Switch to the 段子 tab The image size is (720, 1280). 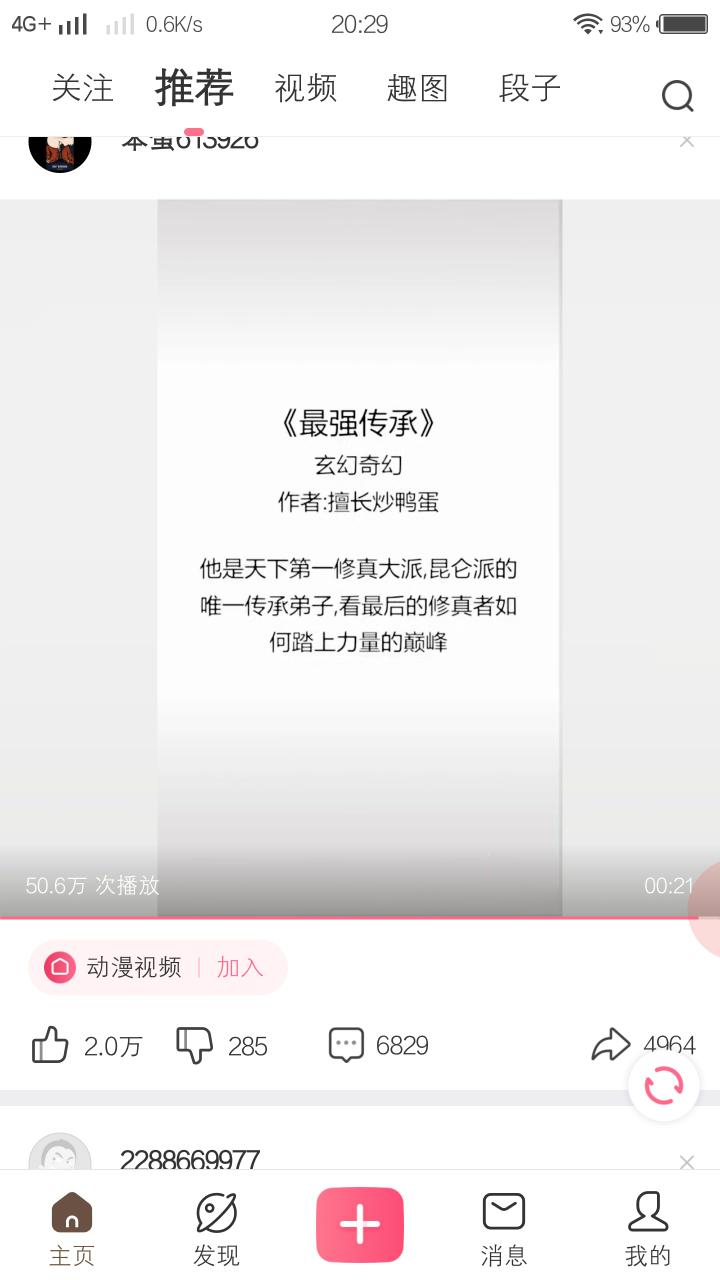coord(530,88)
